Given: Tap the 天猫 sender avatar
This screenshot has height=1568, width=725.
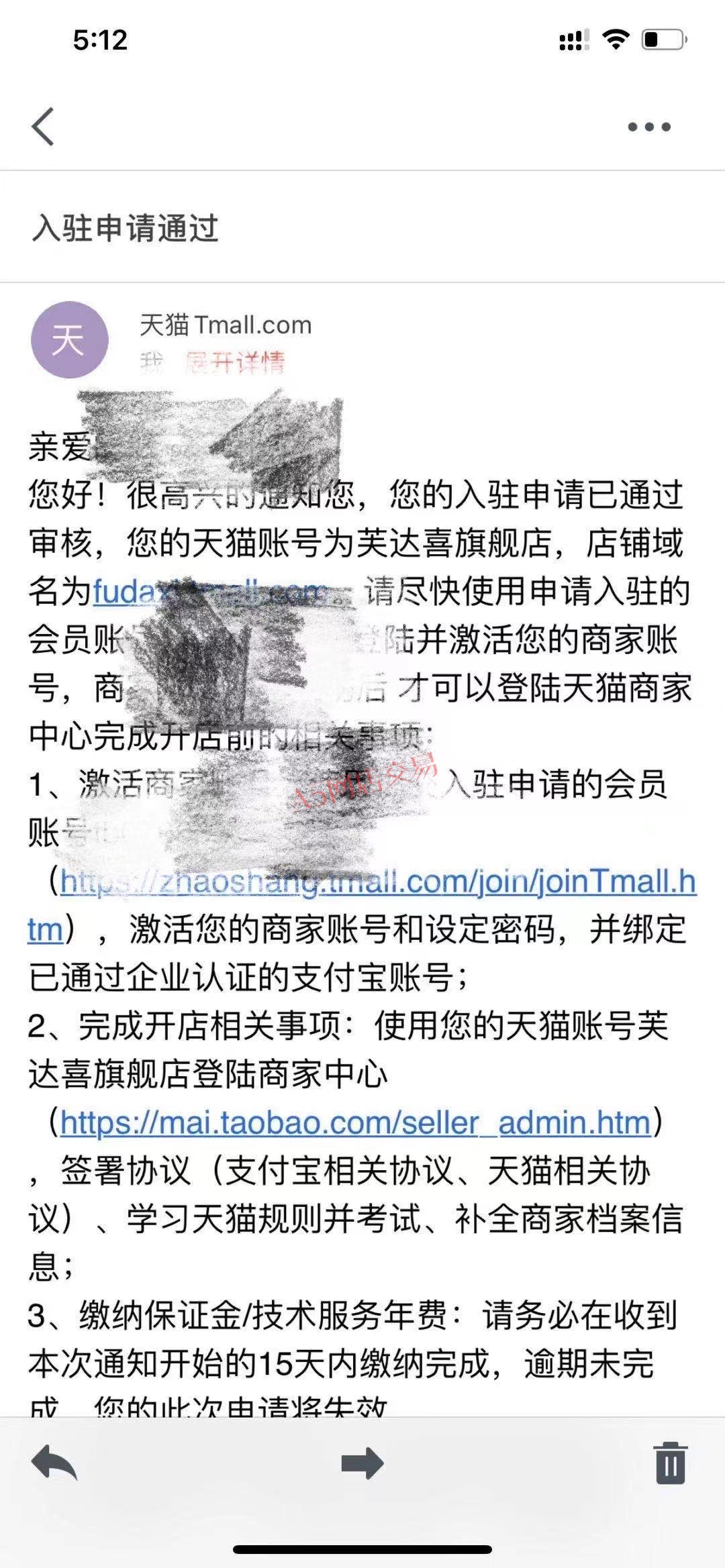Looking at the screenshot, I should (x=69, y=340).
